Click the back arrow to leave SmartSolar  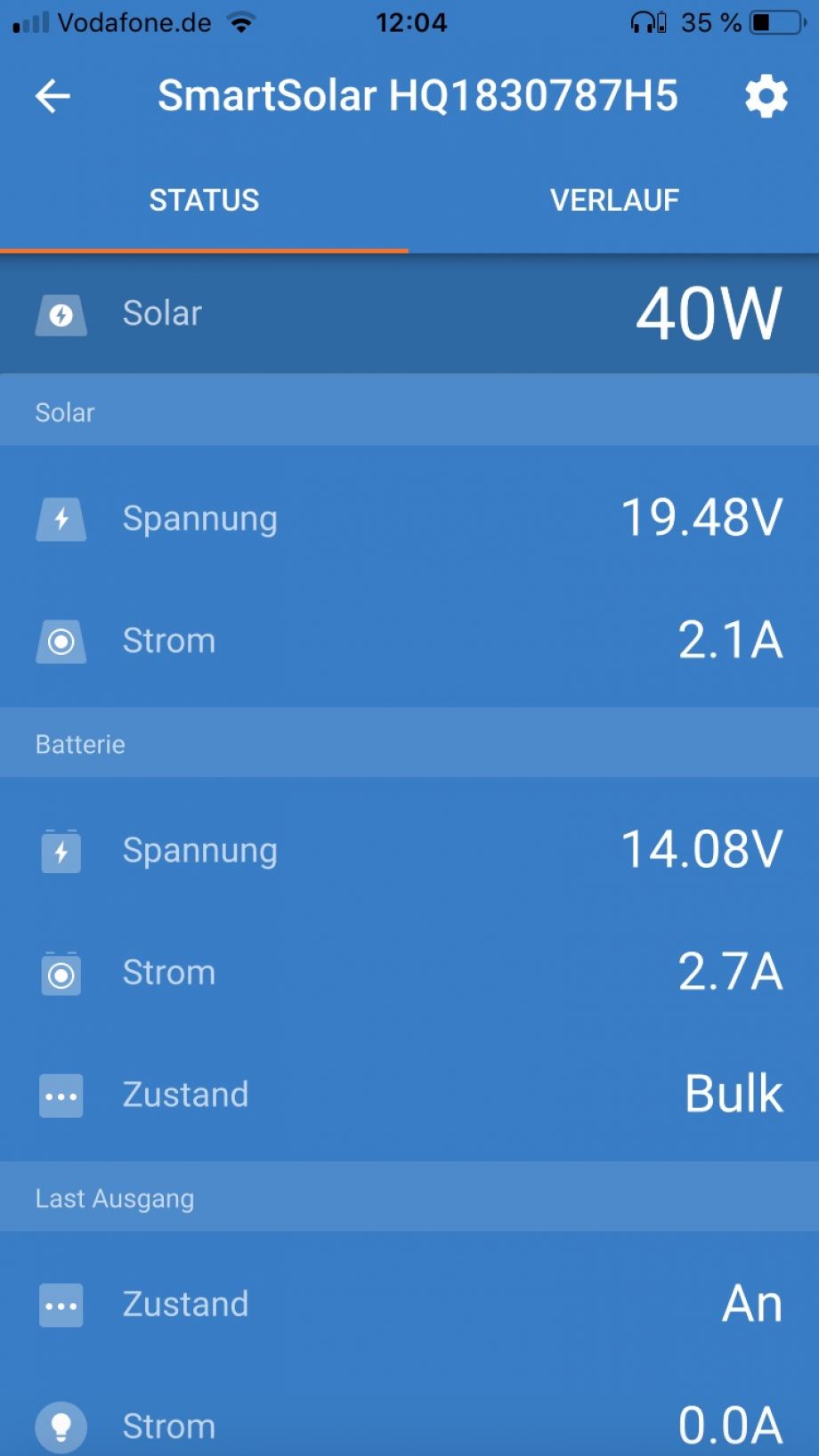[x=53, y=96]
